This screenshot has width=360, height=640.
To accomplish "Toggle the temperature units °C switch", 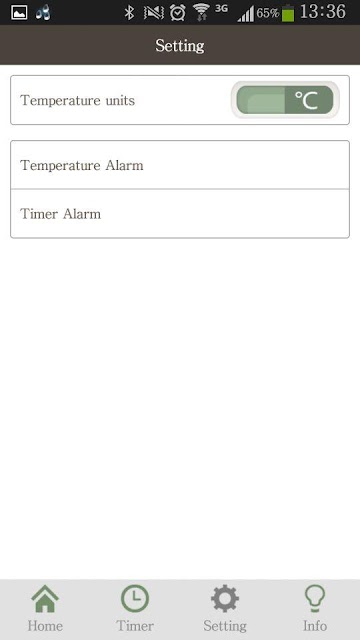I will 285,100.
